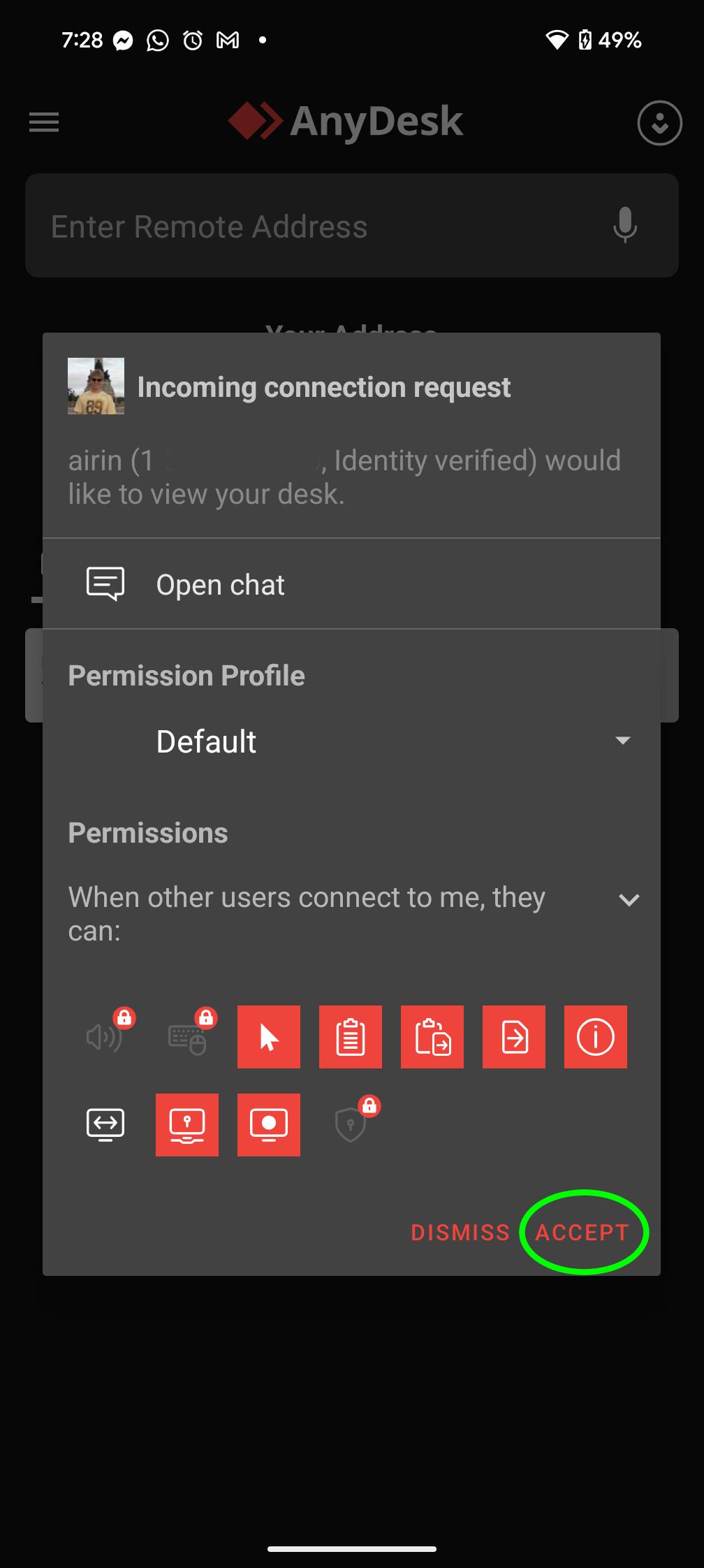Open chat with the requester

(x=351, y=584)
